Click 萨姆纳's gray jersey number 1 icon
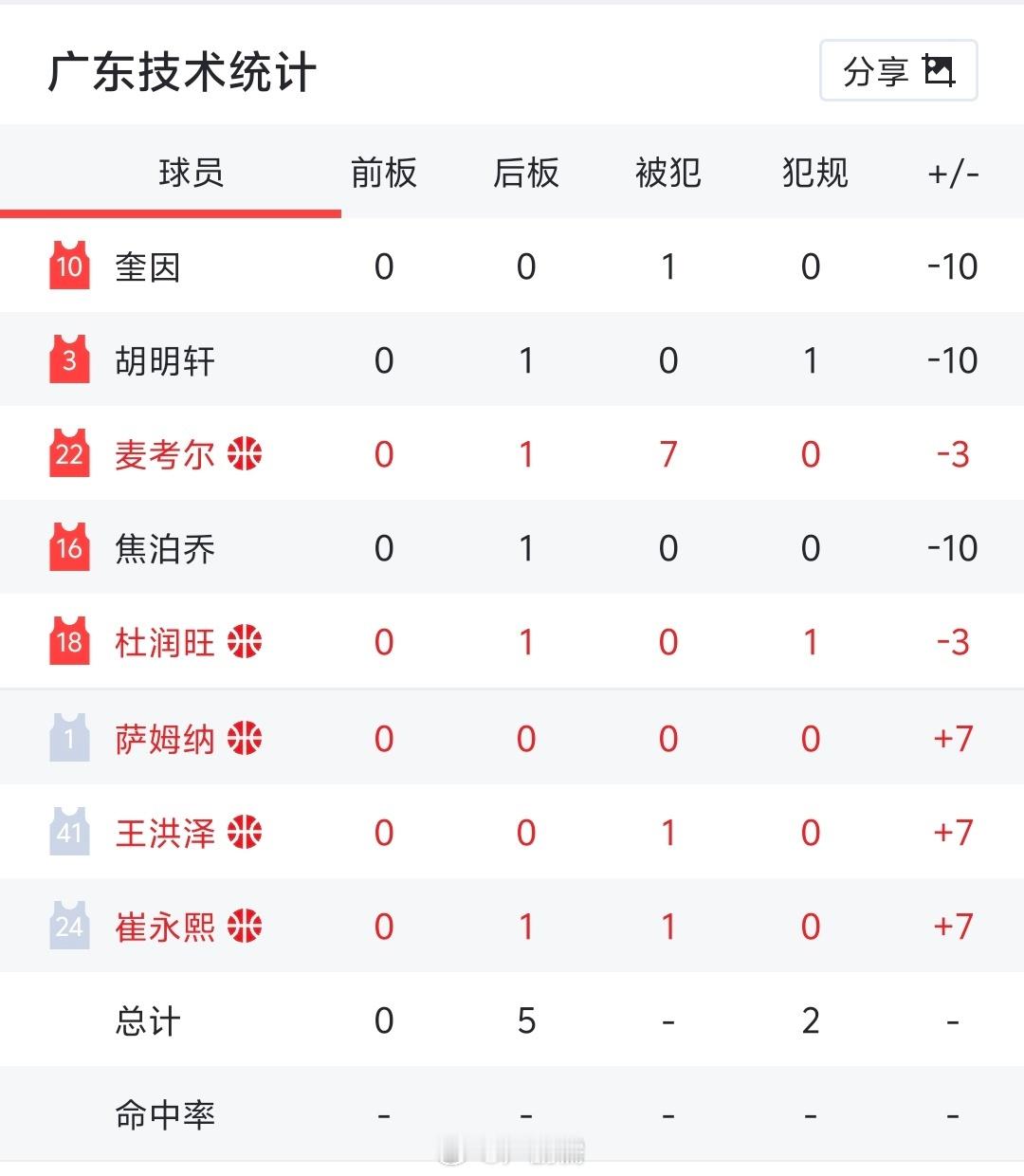The height and width of the screenshot is (1176, 1024). coord(68,737)
